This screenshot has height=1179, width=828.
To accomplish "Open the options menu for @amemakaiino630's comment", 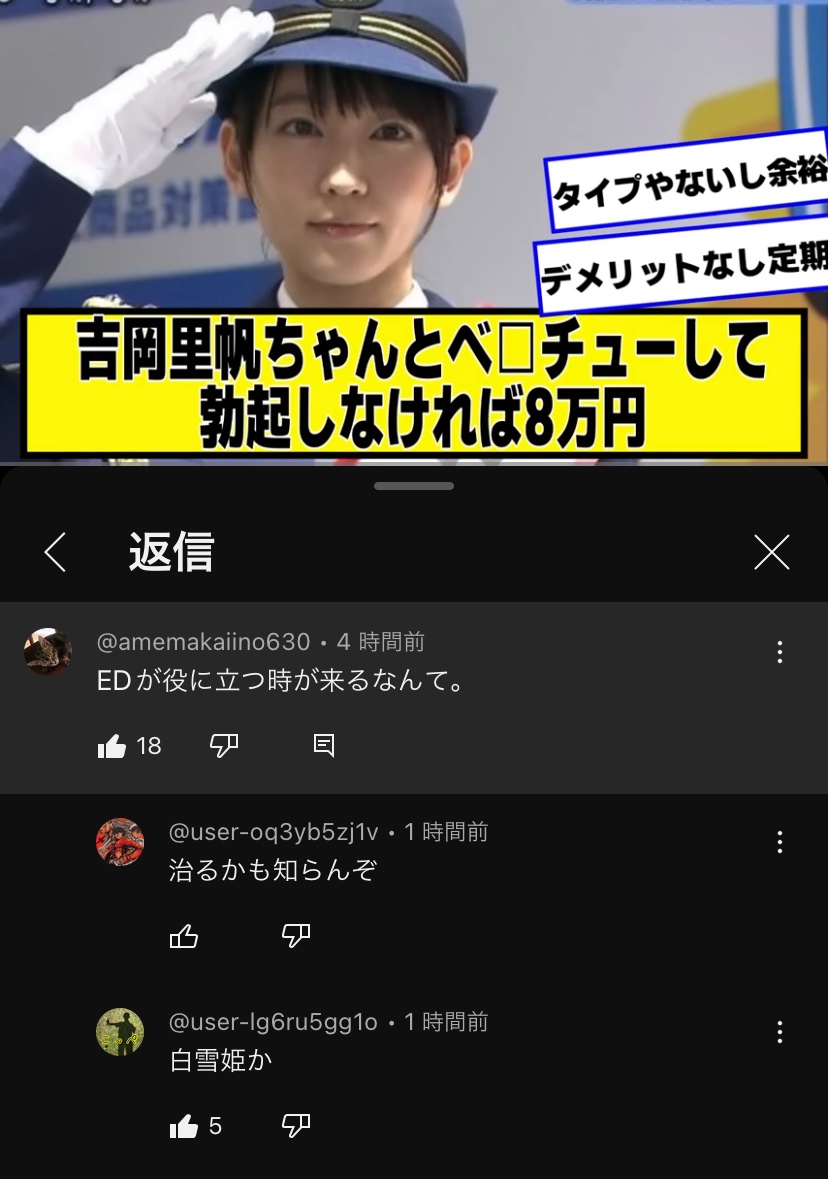I will tap(779, 651).
